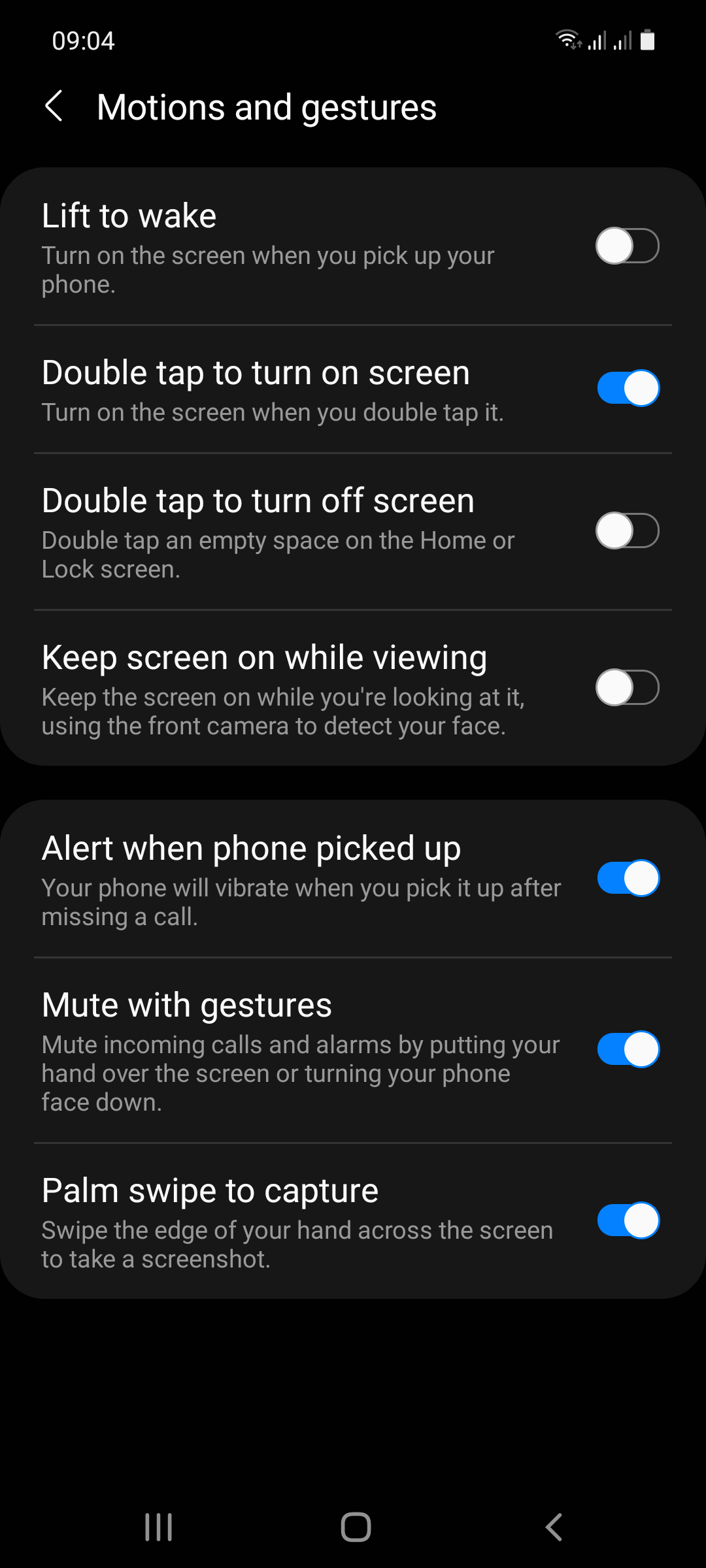Image resolution: width=706 pixels, height=1568 pixels.
Task: Turn on Keep screen on while viewing
Action: coord(627,687)
